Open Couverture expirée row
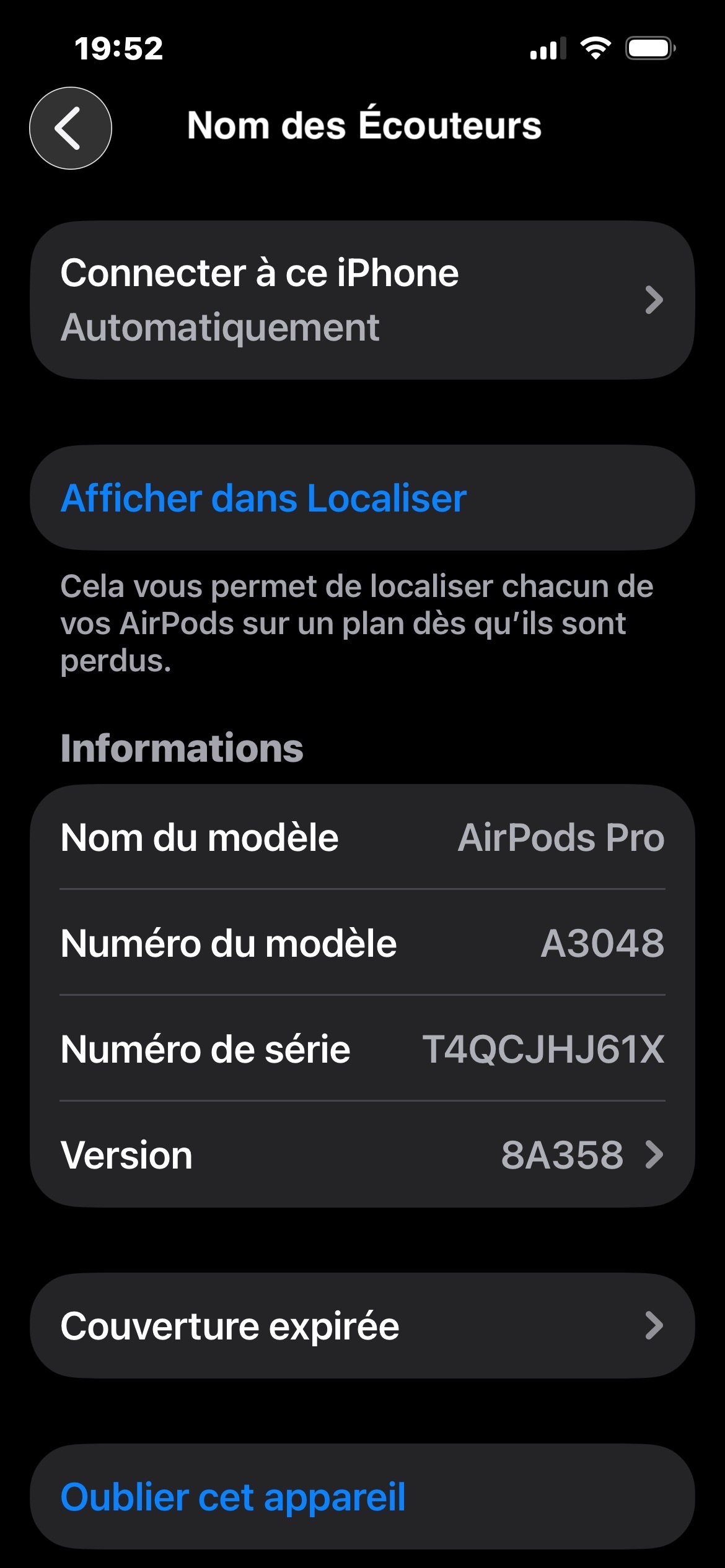The height and width of the screenshot is (1568, 725). click(x=362, y=1326)
